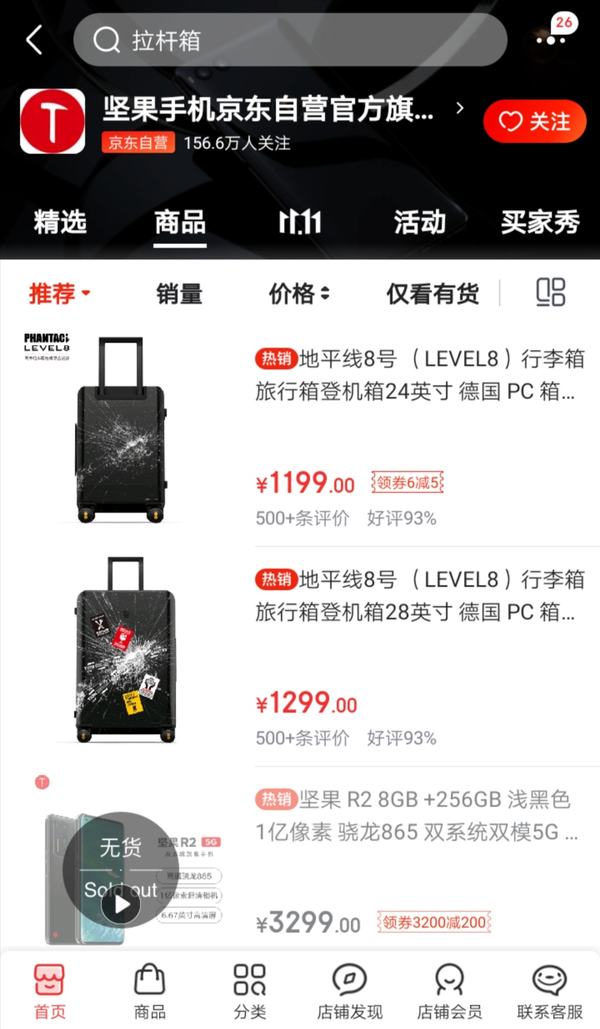
Task: Expand the store details via the chevron by the store name
Action: point(460,108)
